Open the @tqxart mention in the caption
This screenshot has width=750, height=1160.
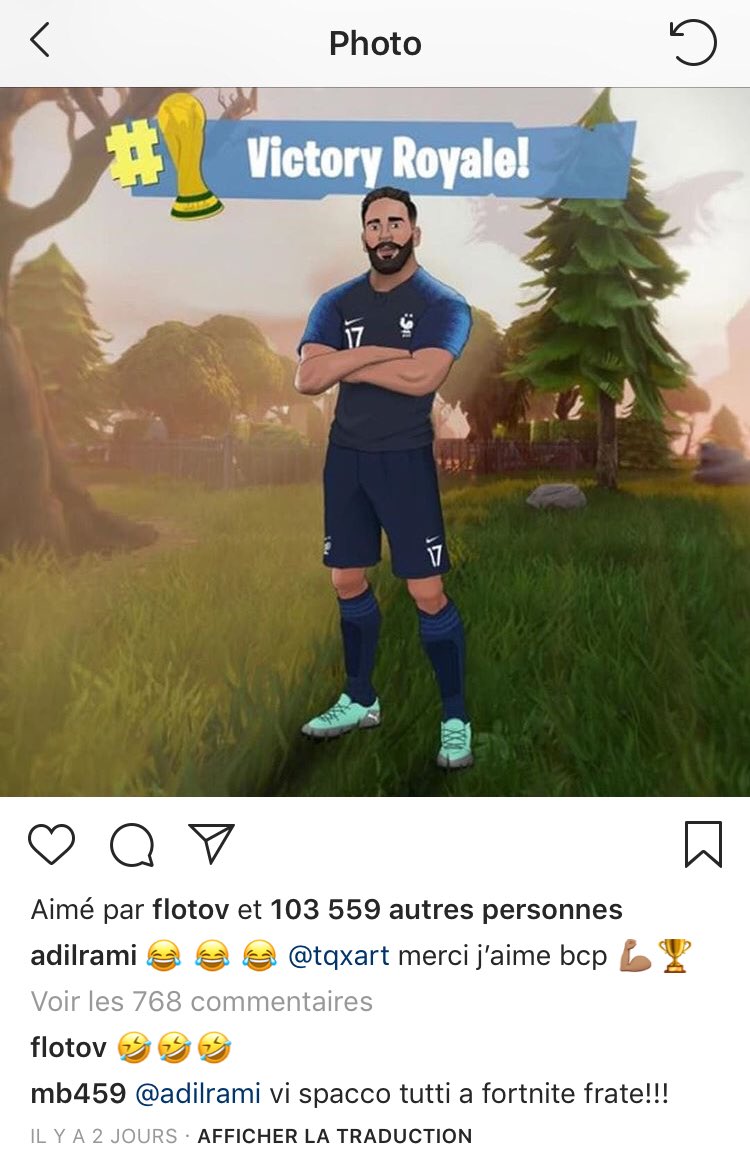[339, 956]
